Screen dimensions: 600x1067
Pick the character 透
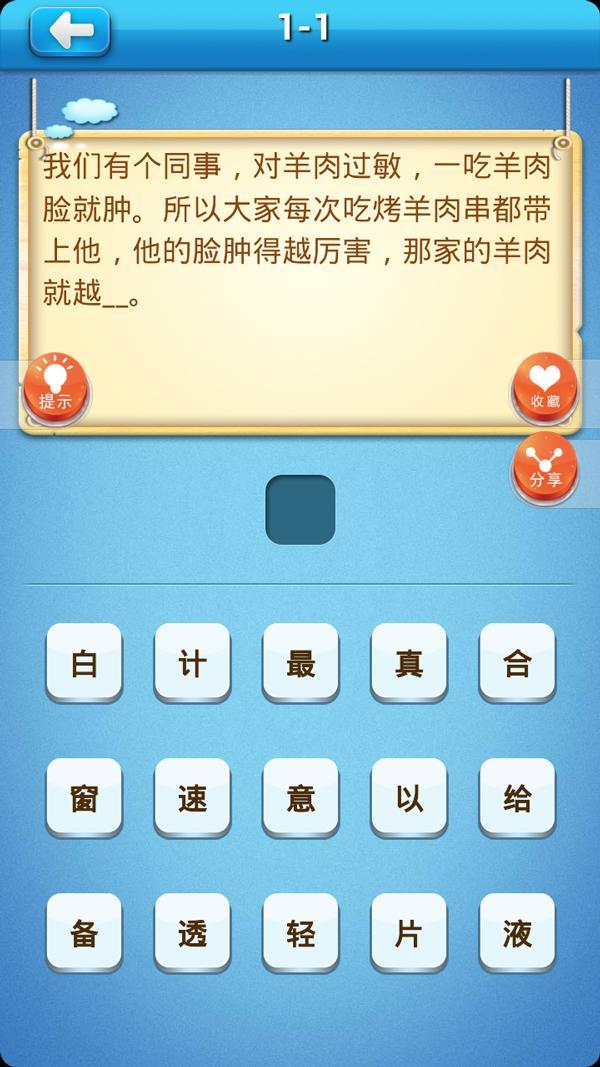192,932
